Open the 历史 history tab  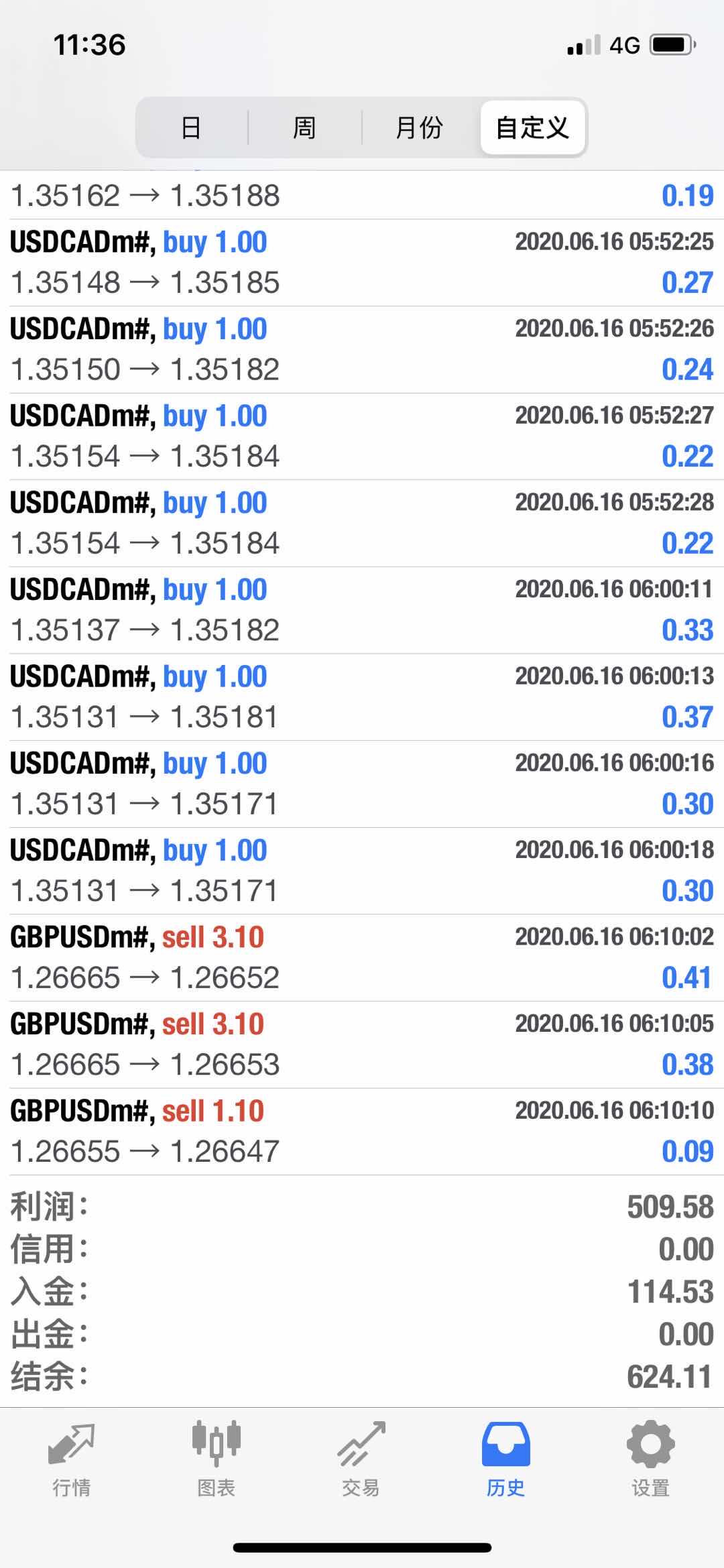click(506, 1459)
